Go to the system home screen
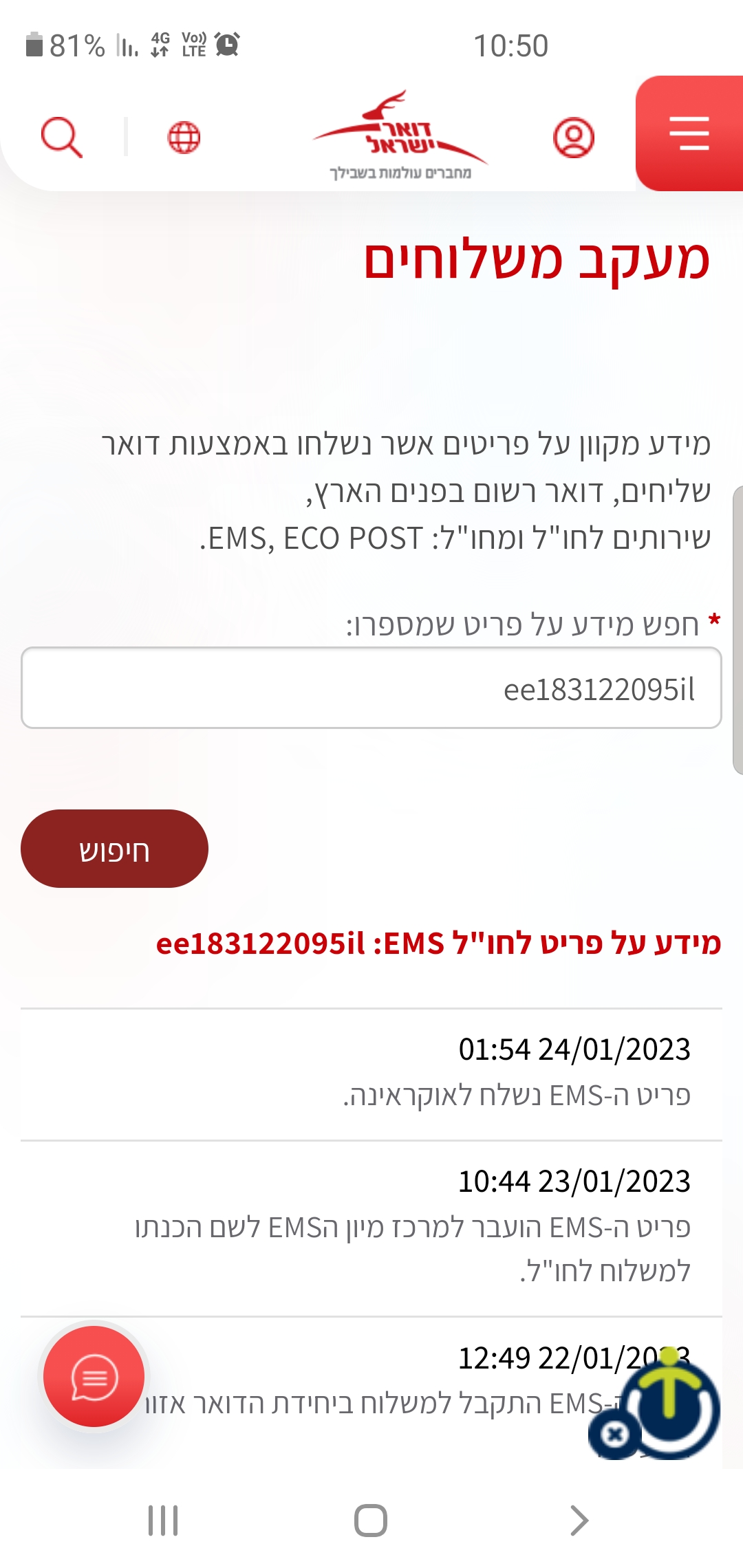 coord(371,1521)
